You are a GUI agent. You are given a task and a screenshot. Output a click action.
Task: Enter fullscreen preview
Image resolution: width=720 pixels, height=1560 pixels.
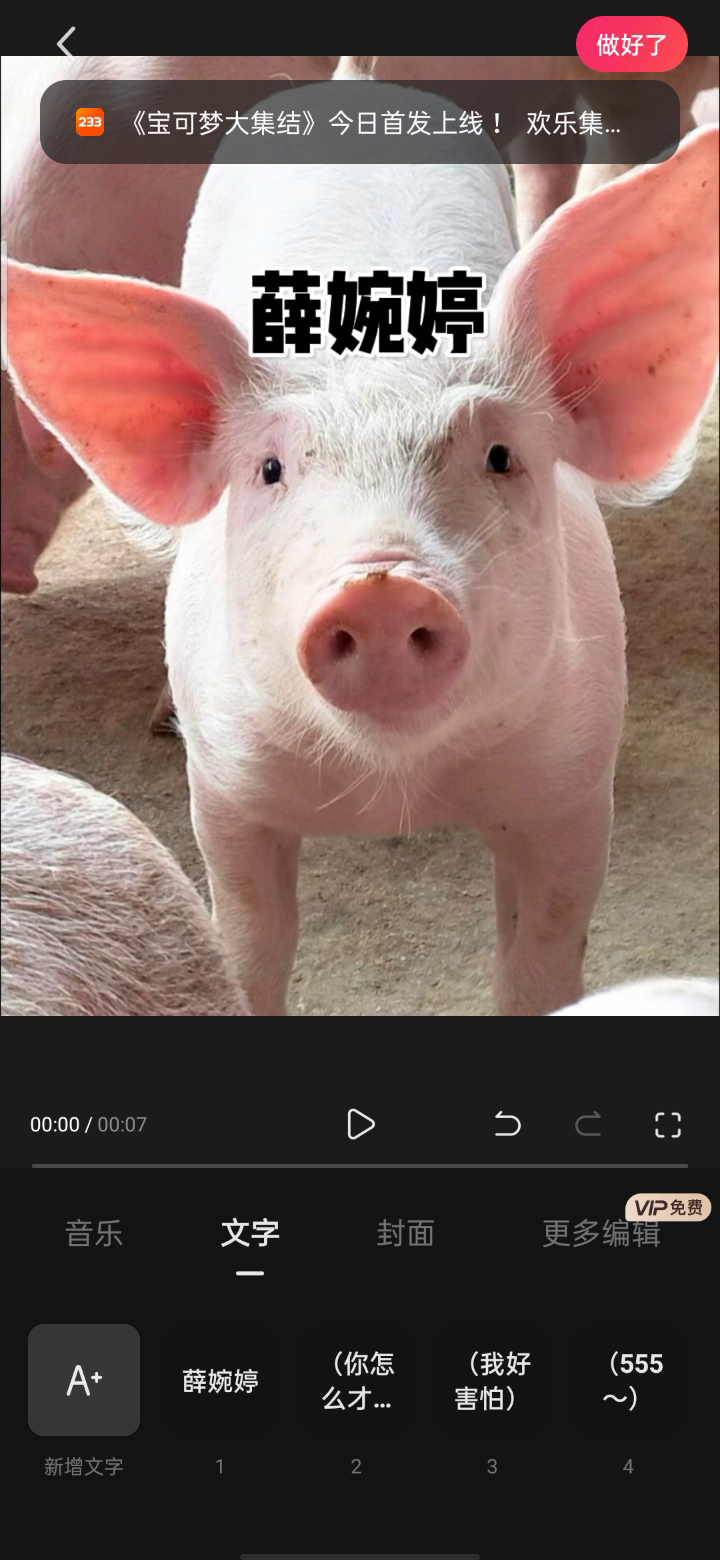[668, 1124]
